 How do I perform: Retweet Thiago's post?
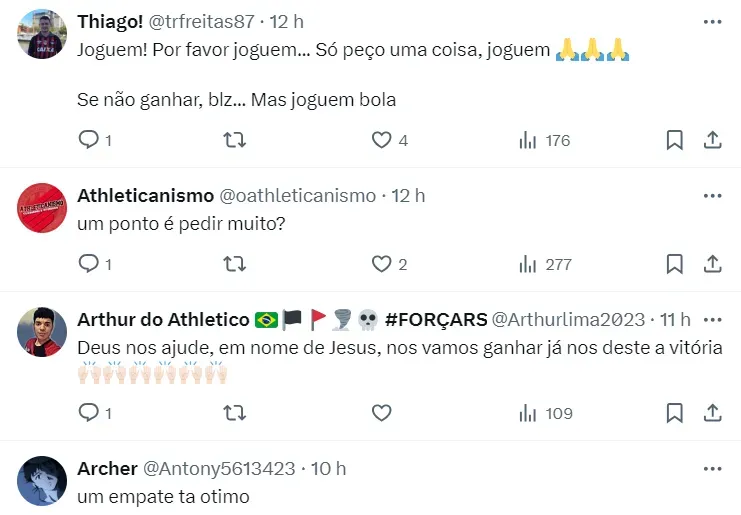pos(235,140)
